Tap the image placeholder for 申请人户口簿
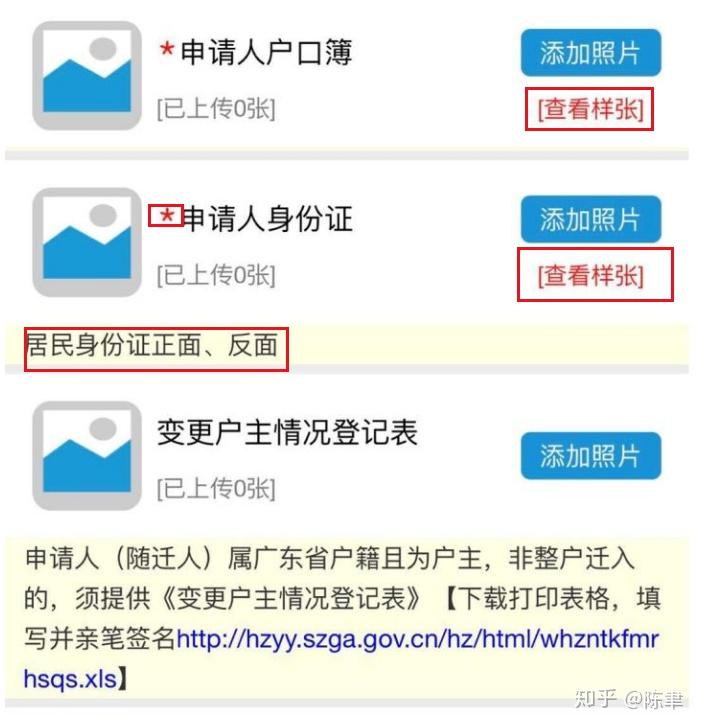 (87, 76)
